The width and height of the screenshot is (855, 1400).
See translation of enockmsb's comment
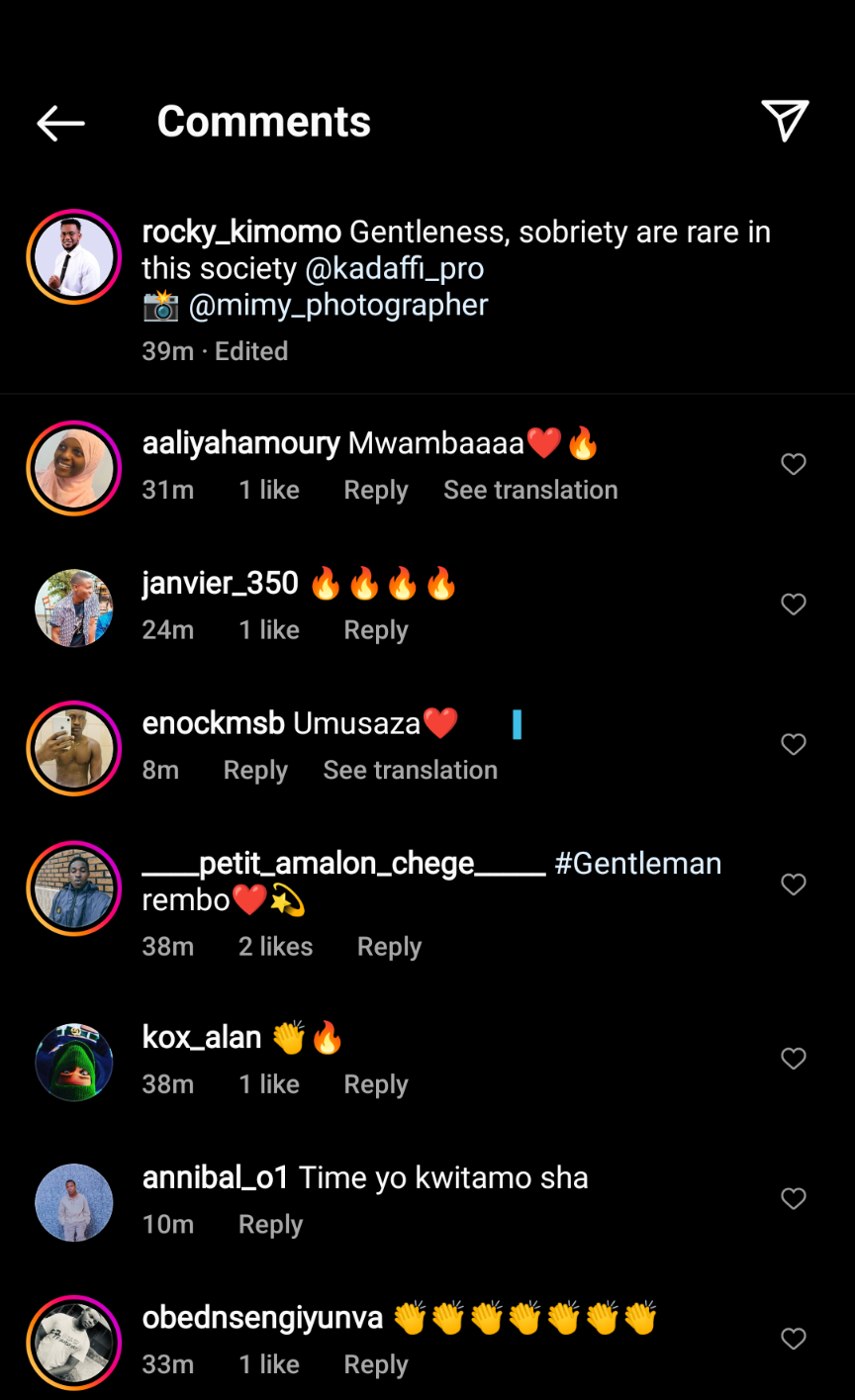[410, 770]
